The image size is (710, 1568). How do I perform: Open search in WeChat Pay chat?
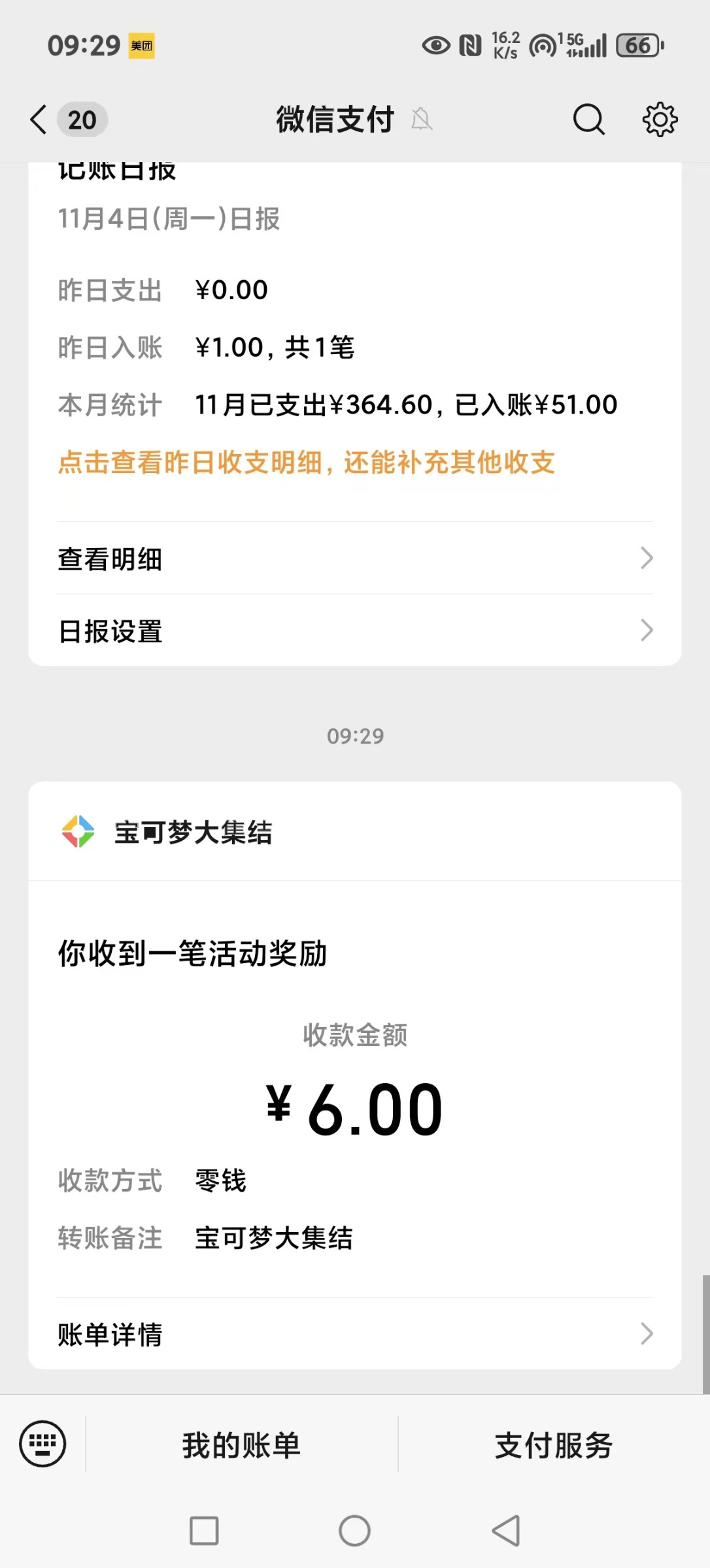pyautogui.click(x=589, y=120)
